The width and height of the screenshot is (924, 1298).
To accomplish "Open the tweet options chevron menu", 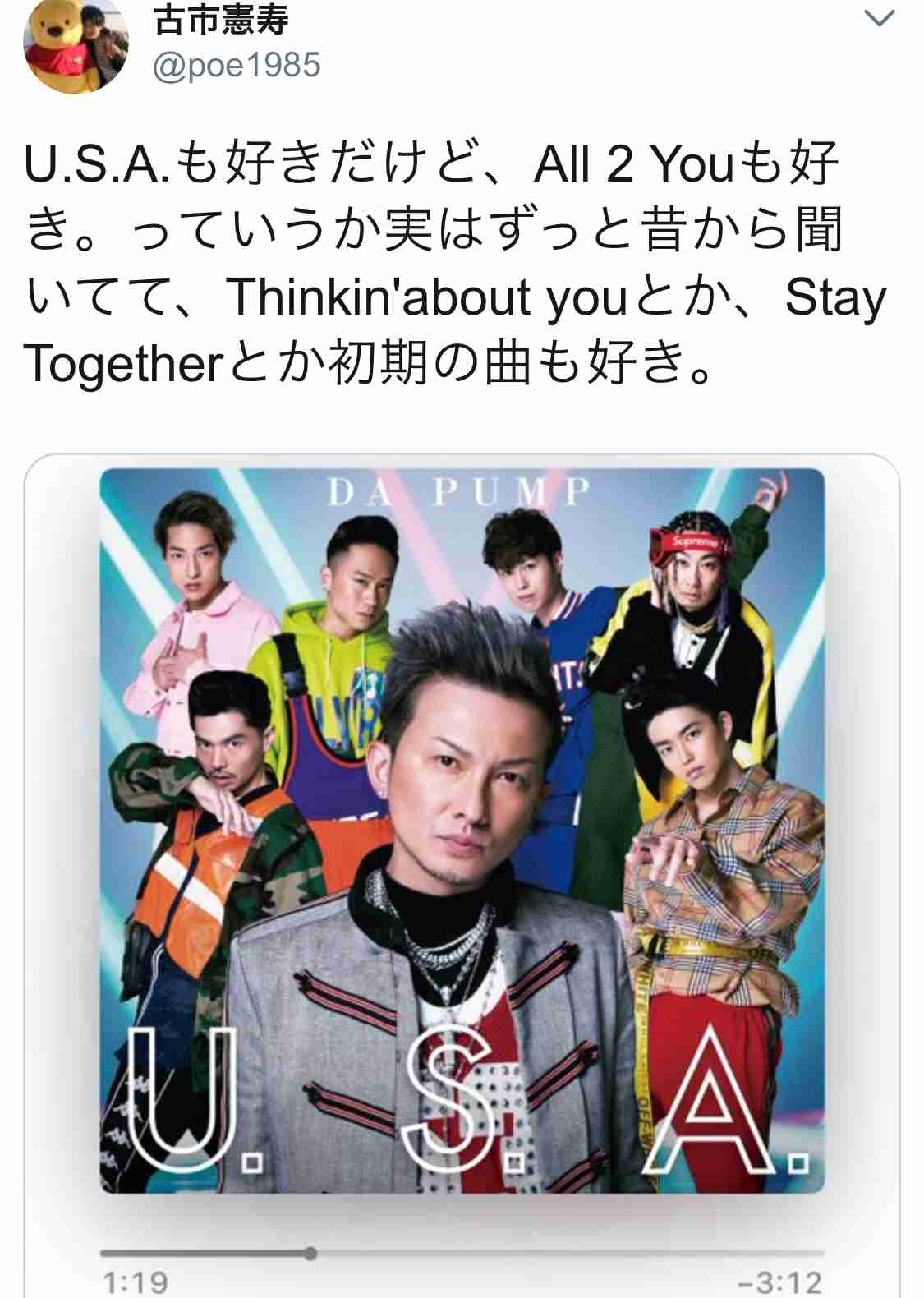I will pyautogui.click(x=879, y=18).
